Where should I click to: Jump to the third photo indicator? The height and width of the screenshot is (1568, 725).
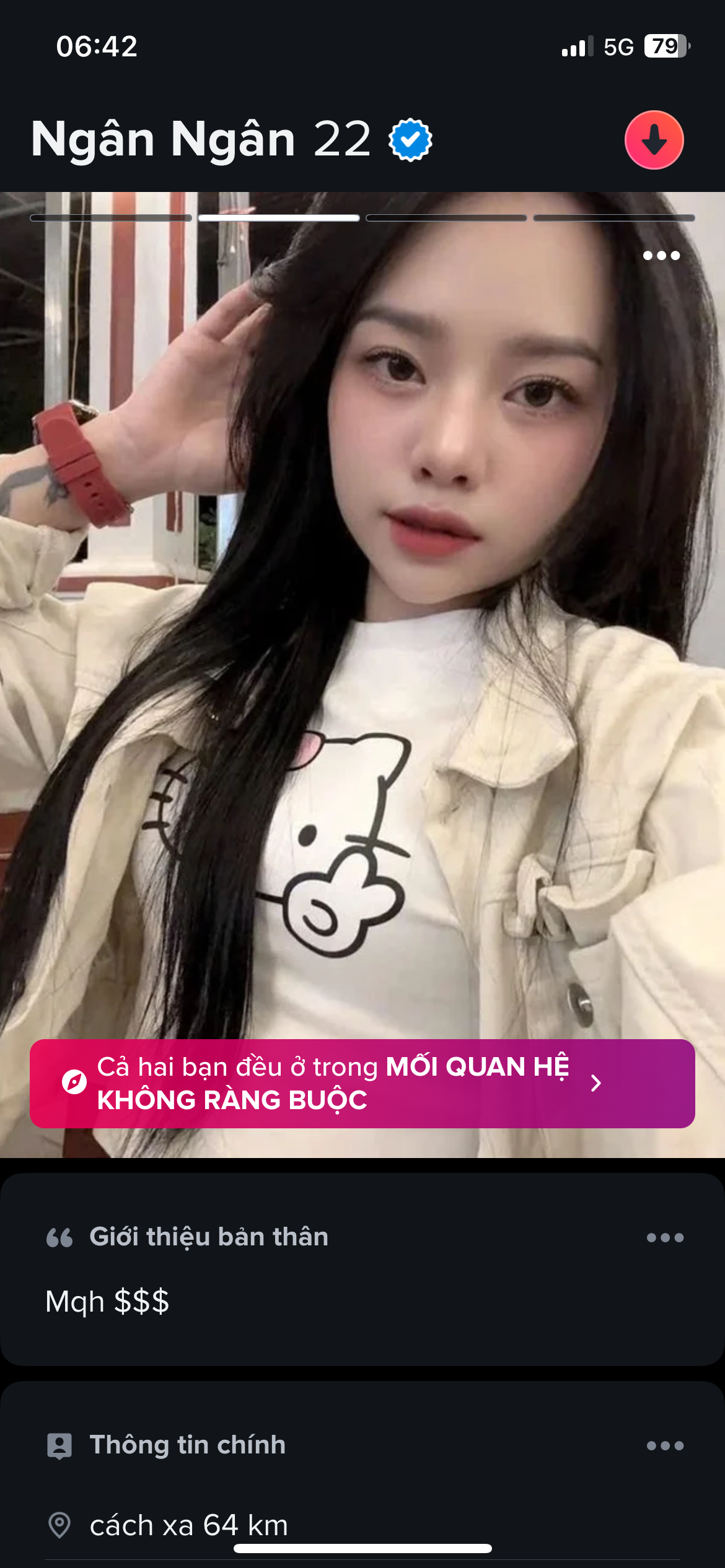[446, 218]
